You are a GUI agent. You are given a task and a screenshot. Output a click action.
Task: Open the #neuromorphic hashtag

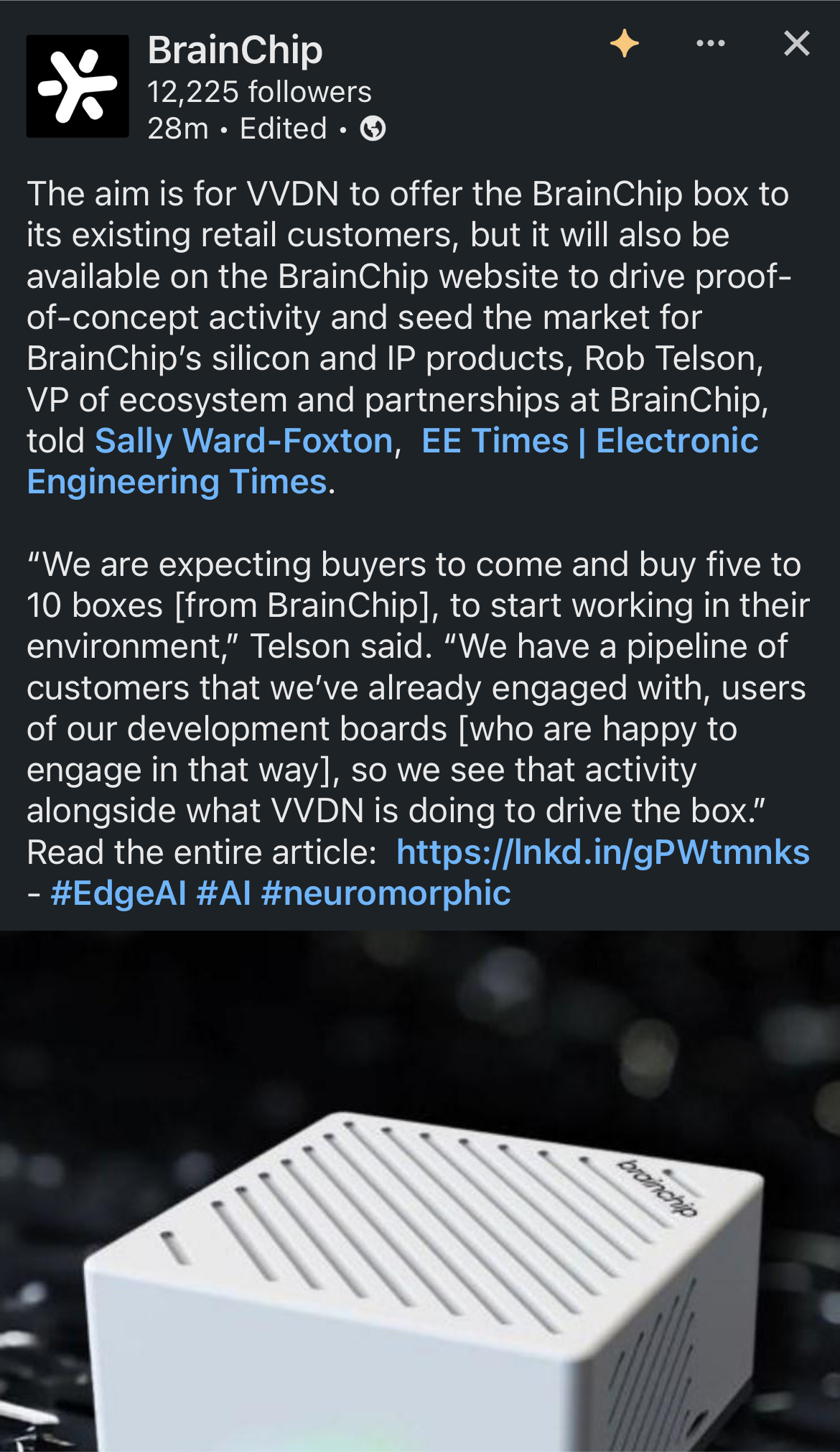pos(386,894)
